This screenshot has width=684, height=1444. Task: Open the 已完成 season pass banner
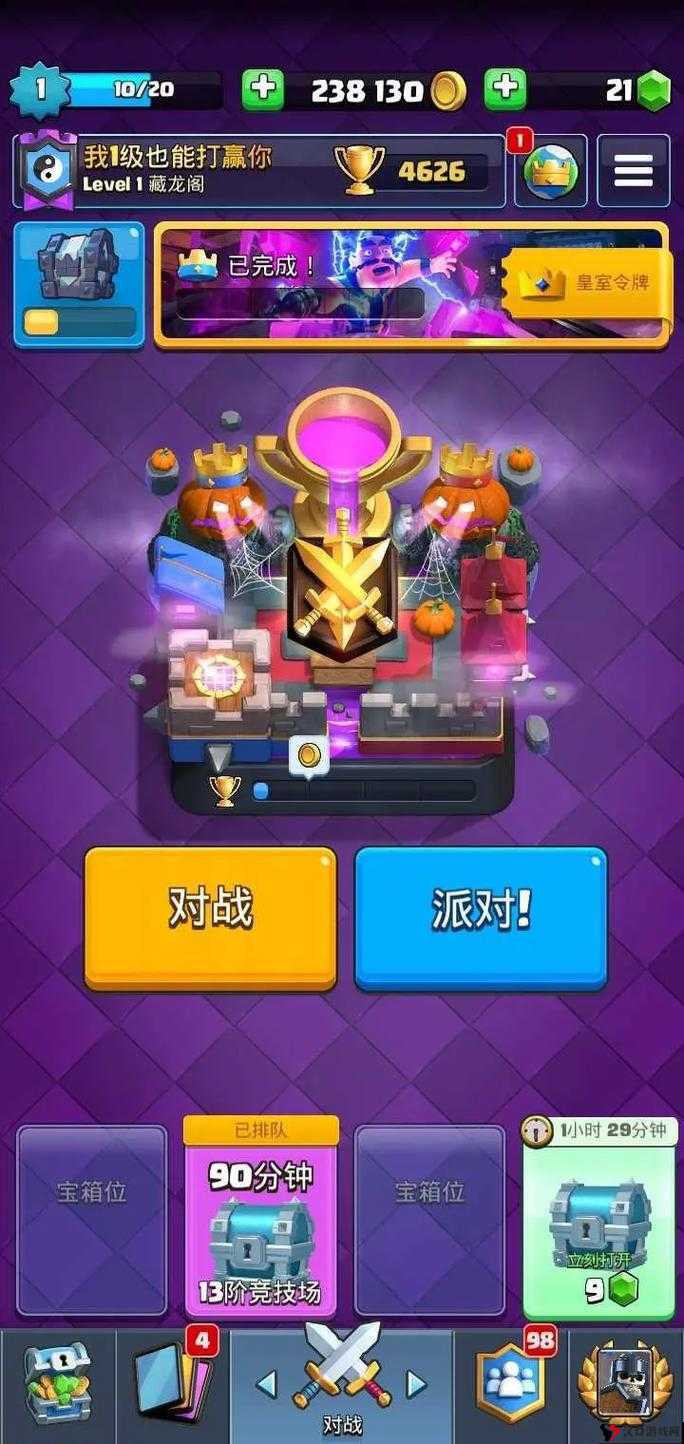(x=330, y=284)
